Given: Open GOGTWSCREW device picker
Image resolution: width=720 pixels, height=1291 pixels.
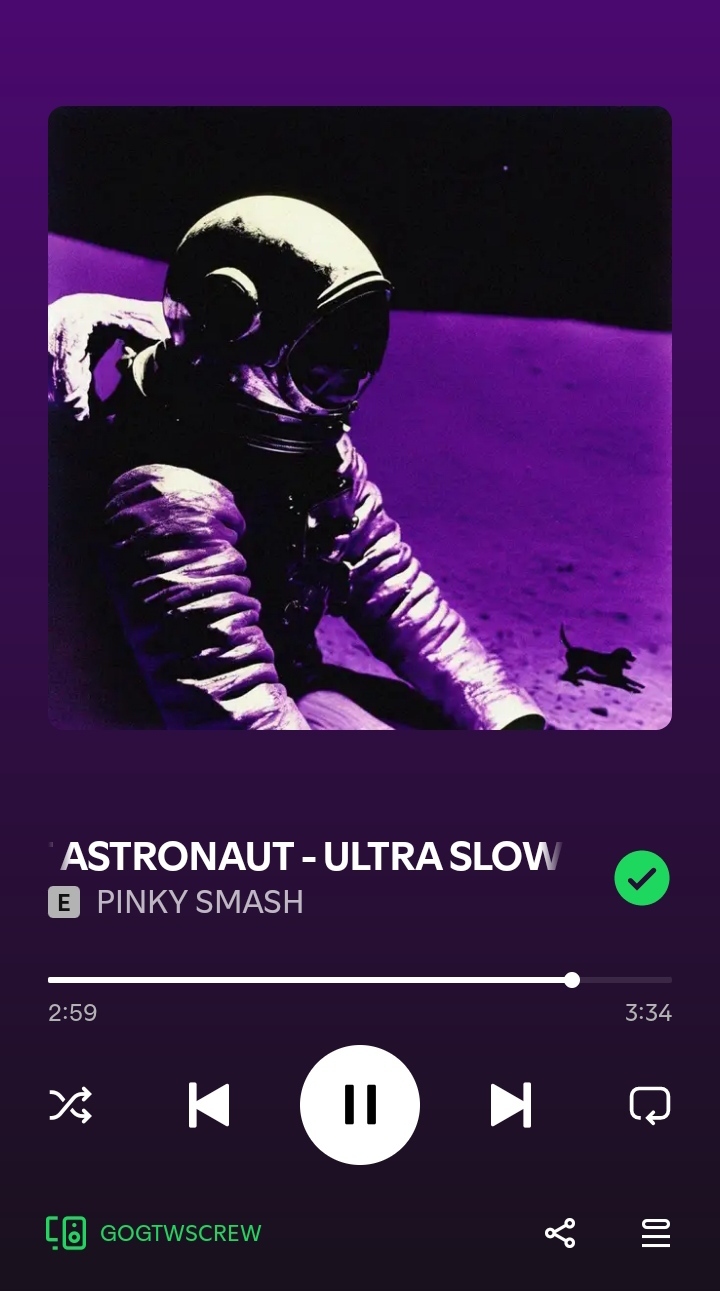Looking at the screenshot, I should (154, 1233).
